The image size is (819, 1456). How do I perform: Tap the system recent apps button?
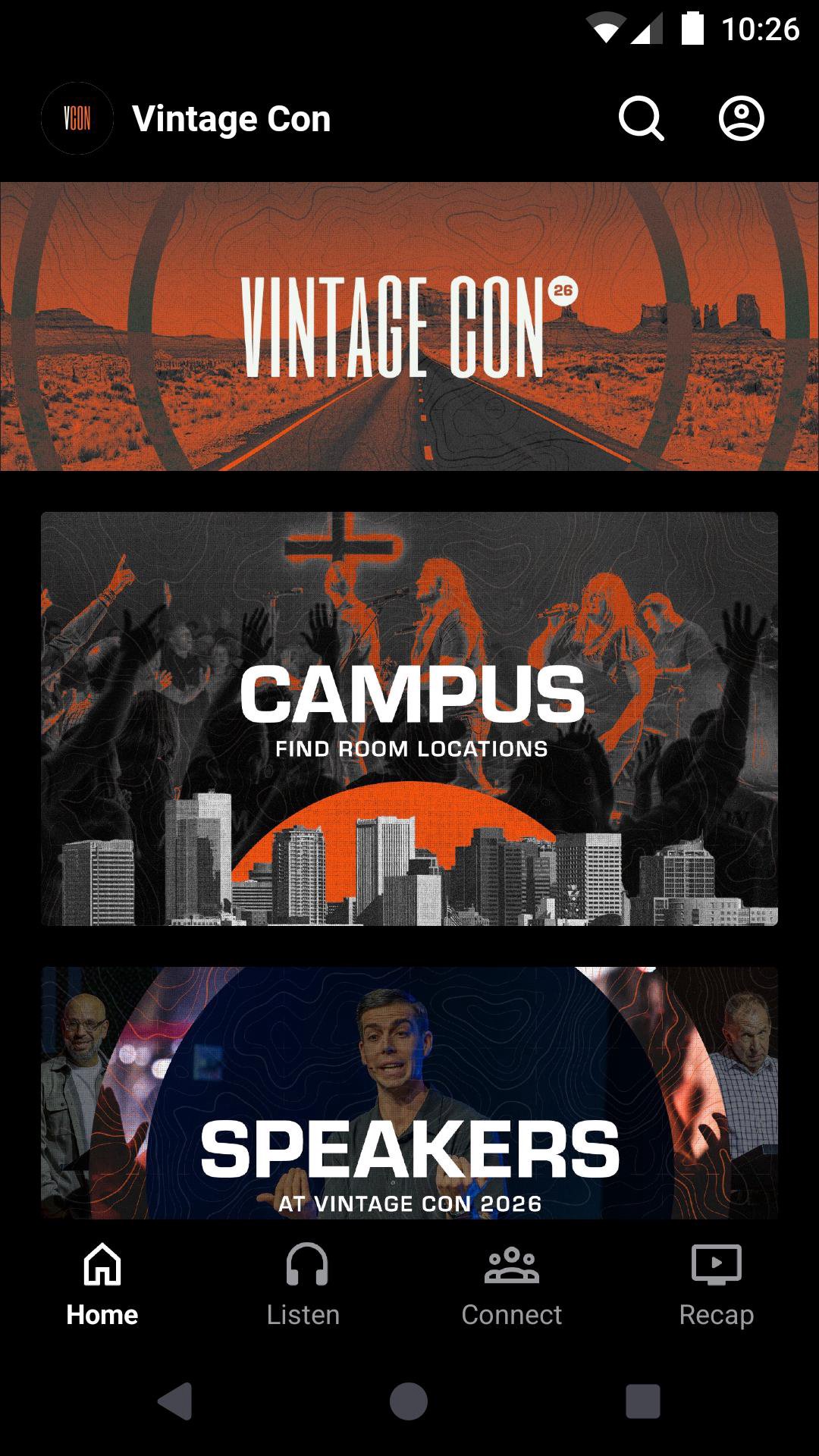point(642,1401)
